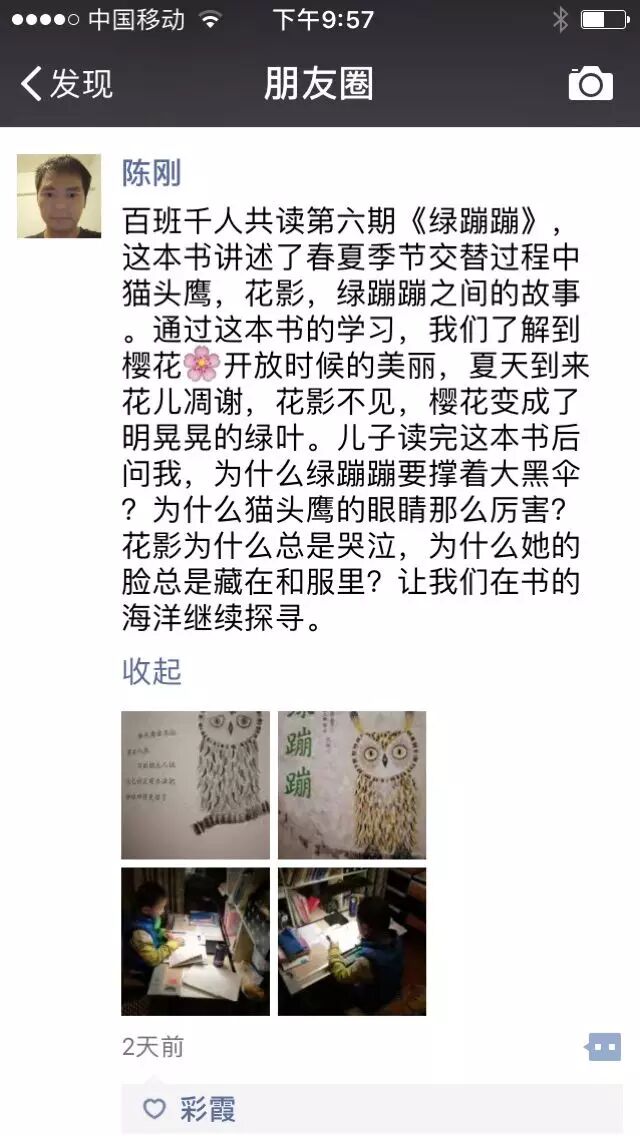Open the like and comment menu
The image size is (640, 1136).
[x=603, y=1047]
